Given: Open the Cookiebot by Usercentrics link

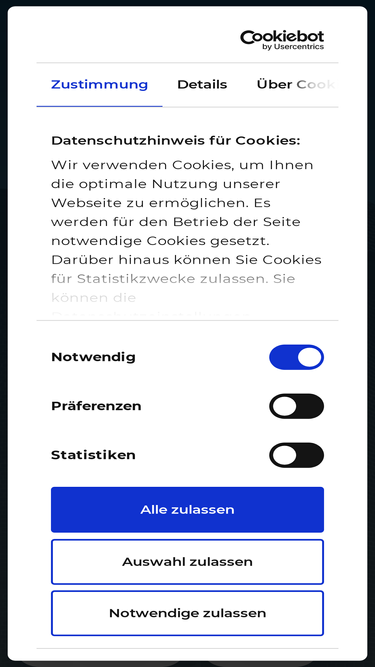Looking at the screenshot, I should coord(282,40).
